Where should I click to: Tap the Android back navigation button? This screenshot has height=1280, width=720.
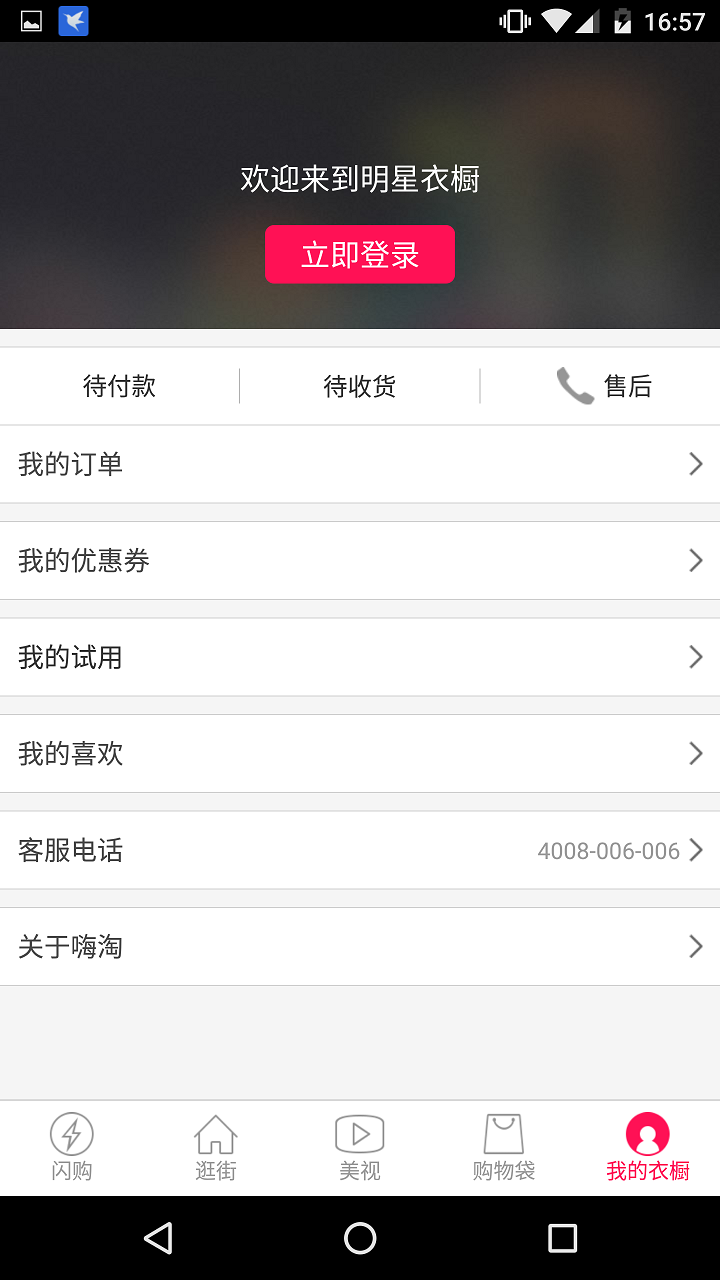point(160,1238)
